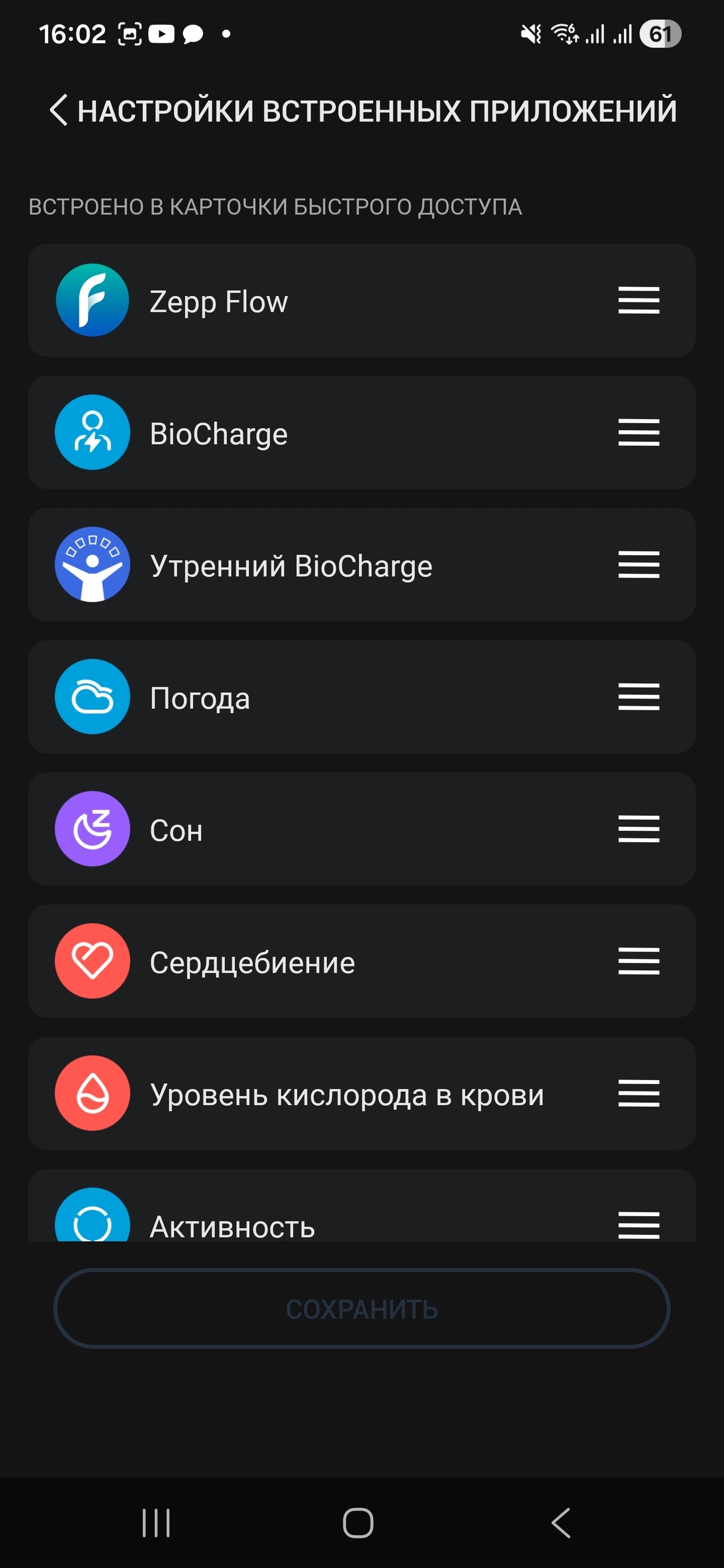Tap the reorder handle for Уровень кислорода в крови
The image size is (724, 1568).
(x=638, y=1092)
